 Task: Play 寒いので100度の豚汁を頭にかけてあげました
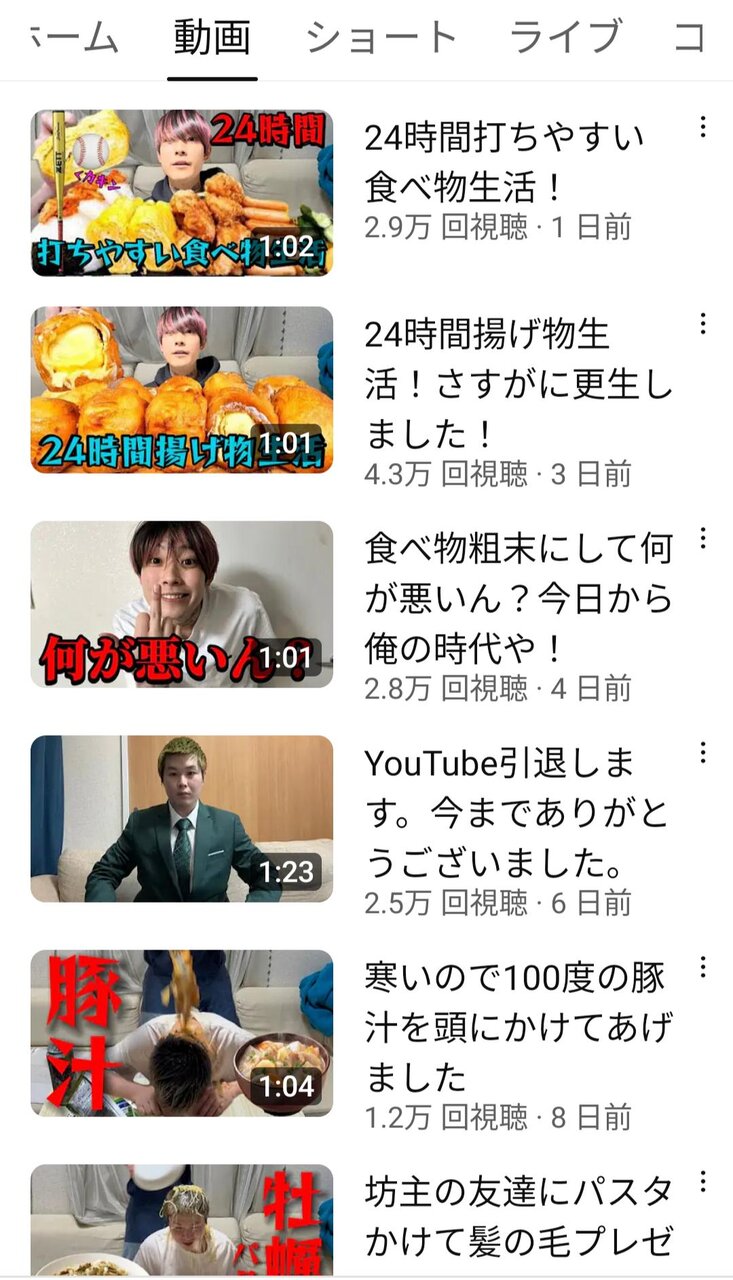pos(182,1032)
